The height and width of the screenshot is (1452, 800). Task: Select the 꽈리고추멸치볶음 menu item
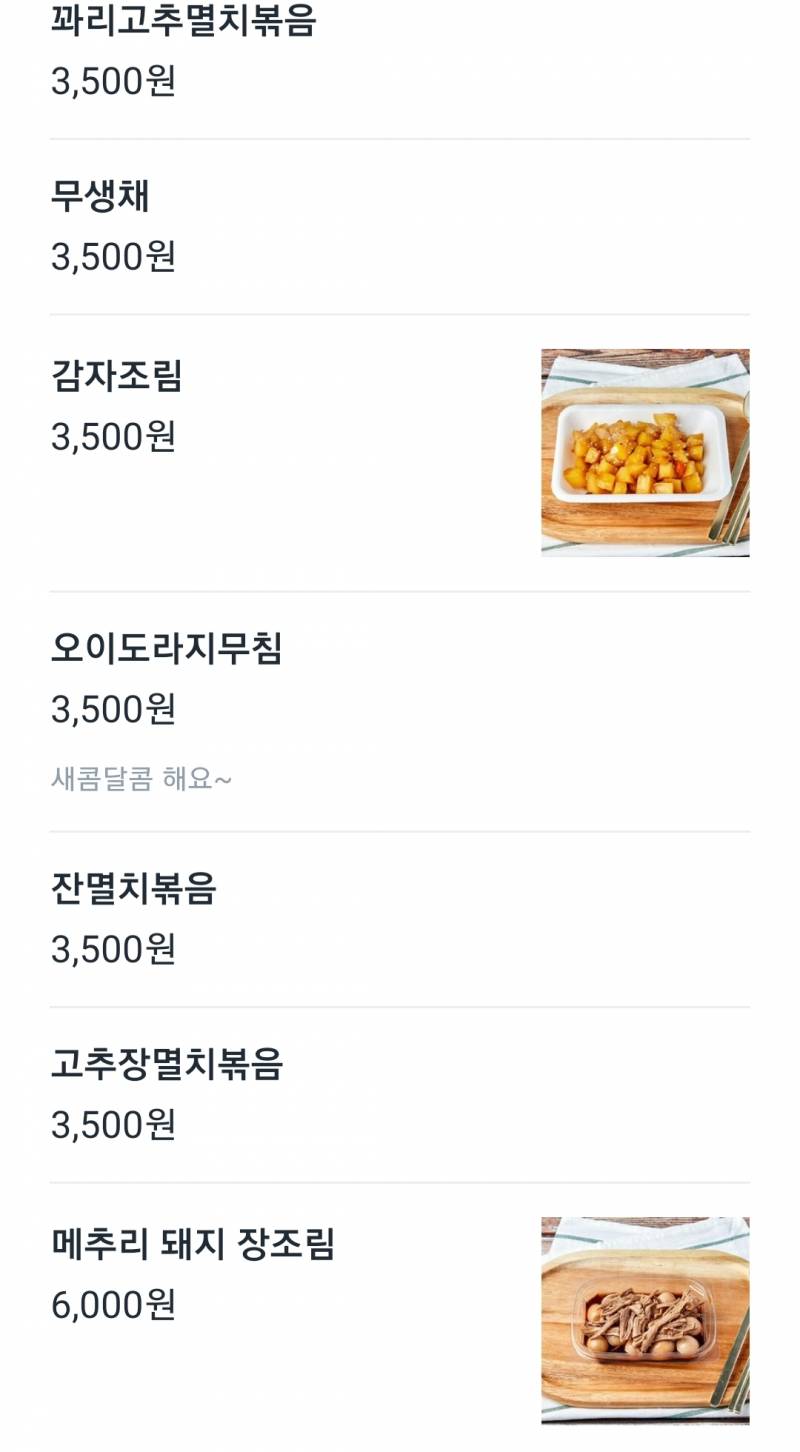[x=185, y=22]
